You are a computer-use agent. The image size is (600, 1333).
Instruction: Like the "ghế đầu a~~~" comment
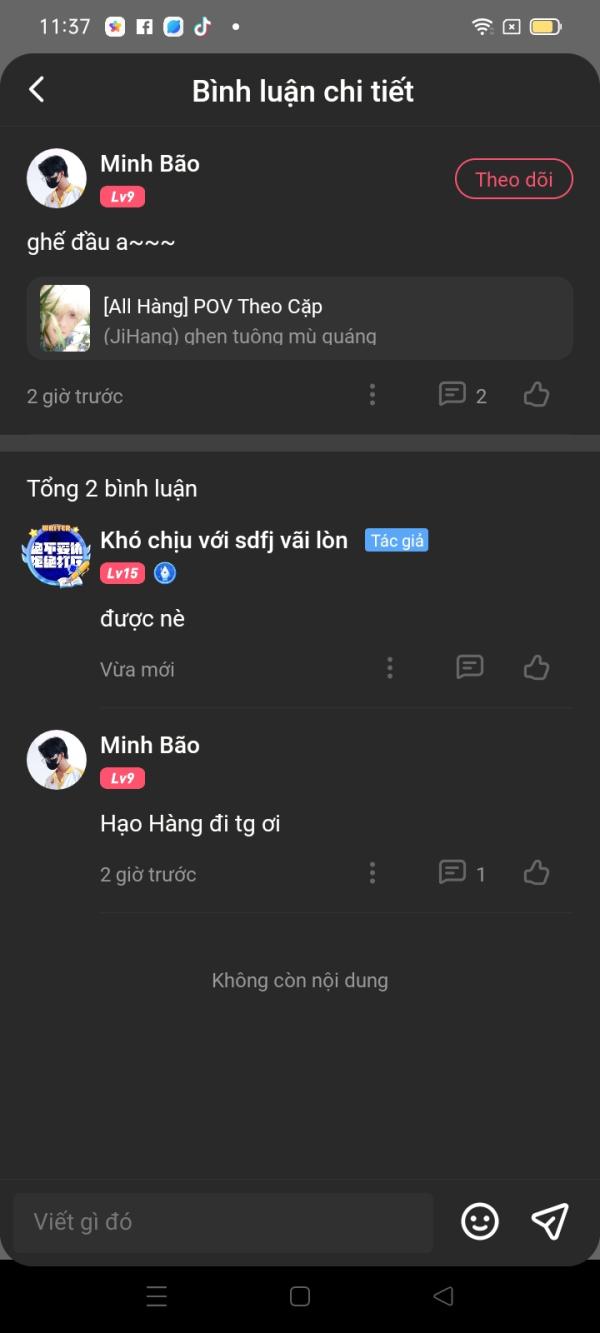[x=537, y=395]
